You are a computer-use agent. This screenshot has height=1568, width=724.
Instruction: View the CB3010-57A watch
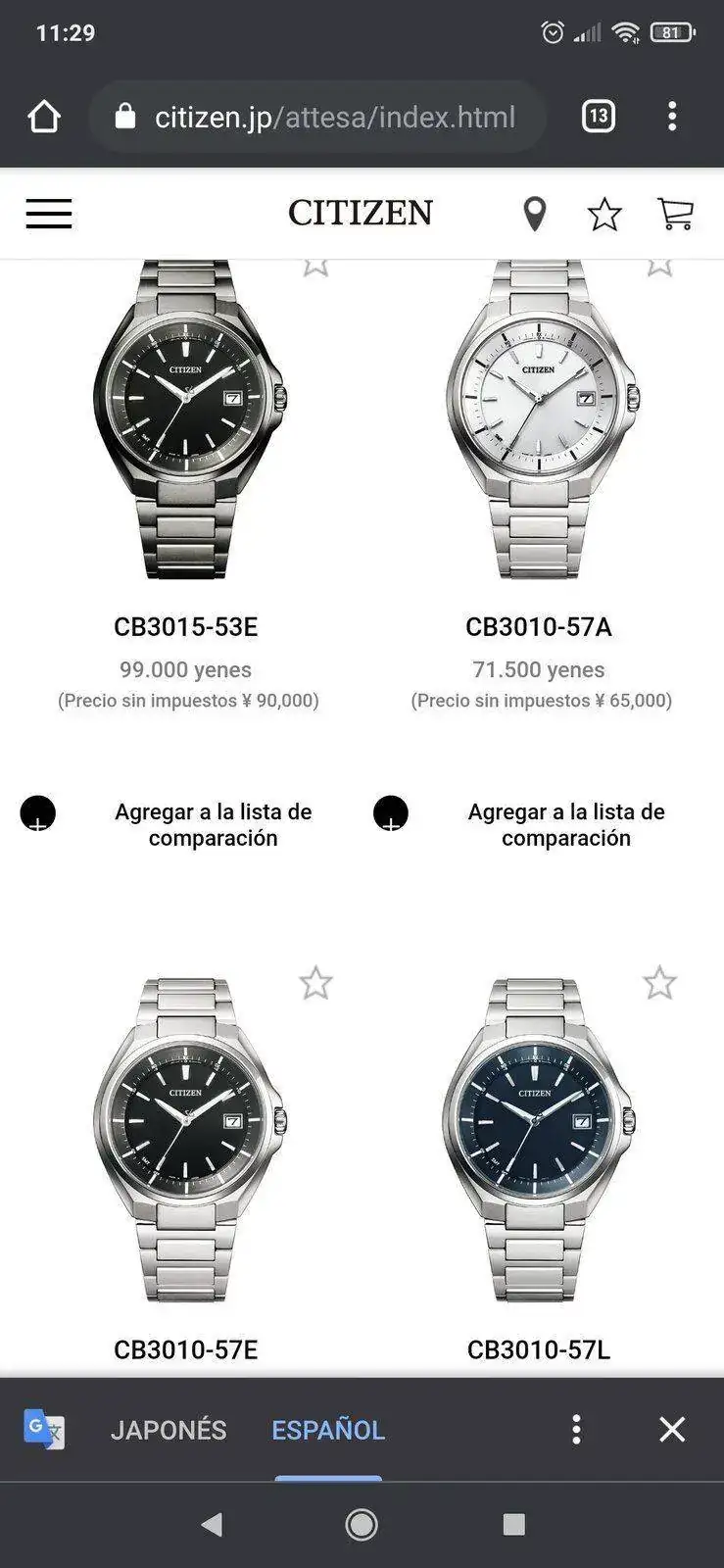click(539, 421)
